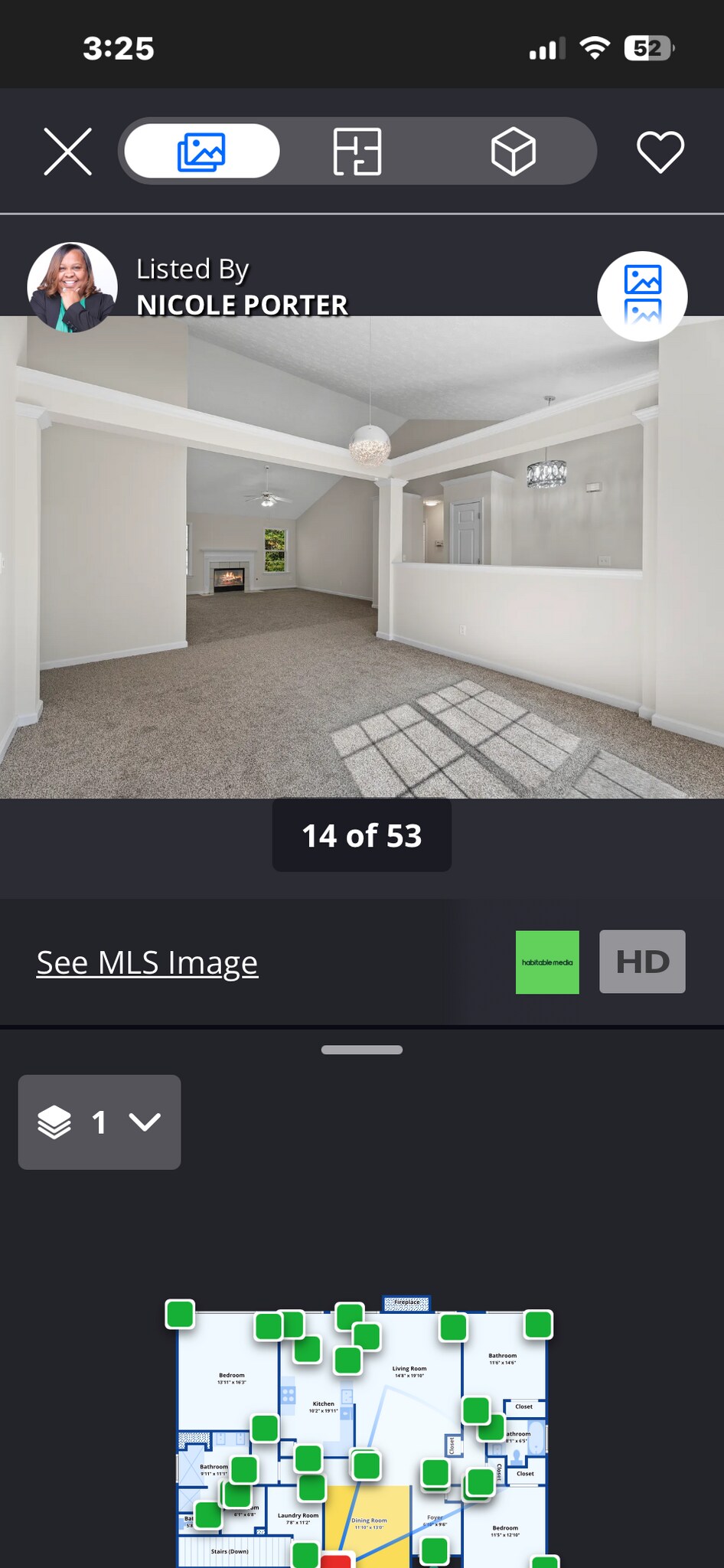The image size is (724, 1568).
Task: Favorite this listing with the heart
Action: (660, 152)
